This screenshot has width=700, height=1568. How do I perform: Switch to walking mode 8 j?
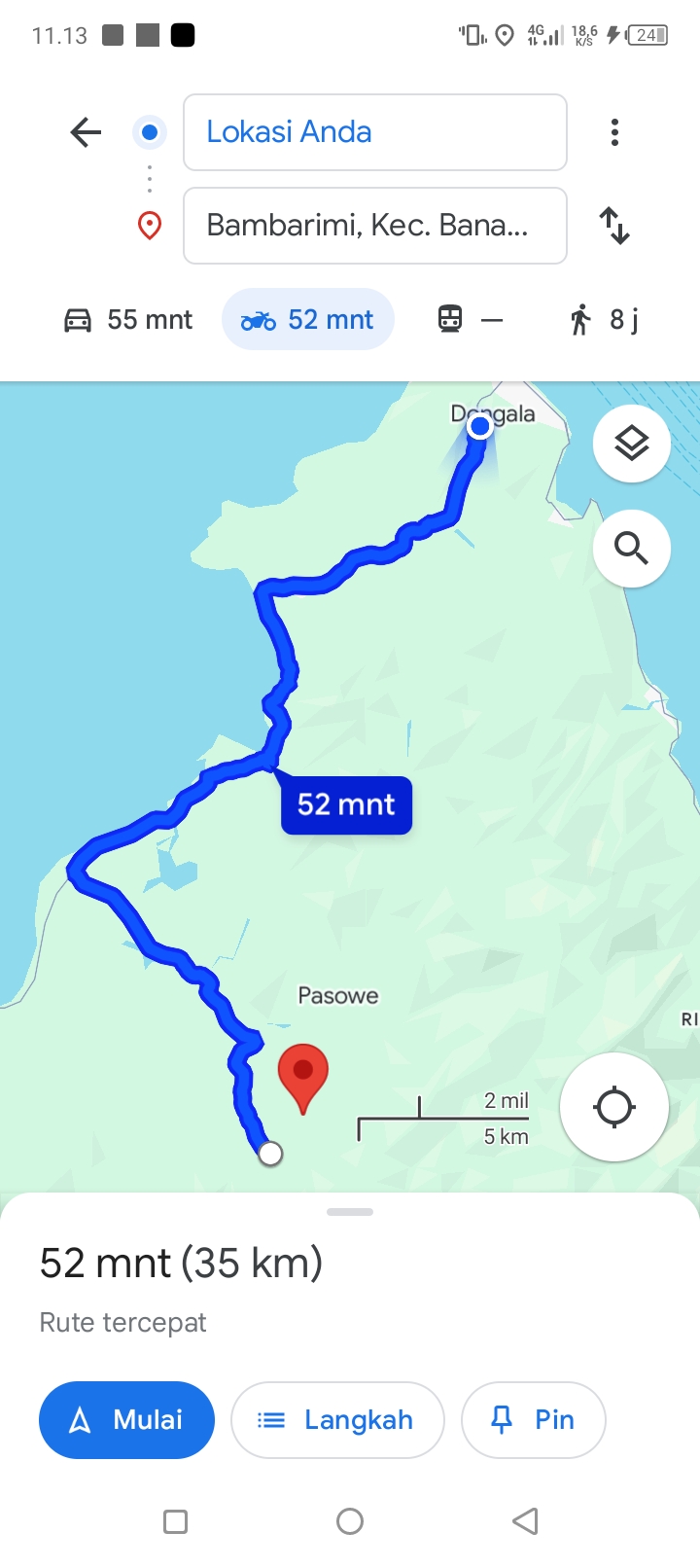coord(604,319)
